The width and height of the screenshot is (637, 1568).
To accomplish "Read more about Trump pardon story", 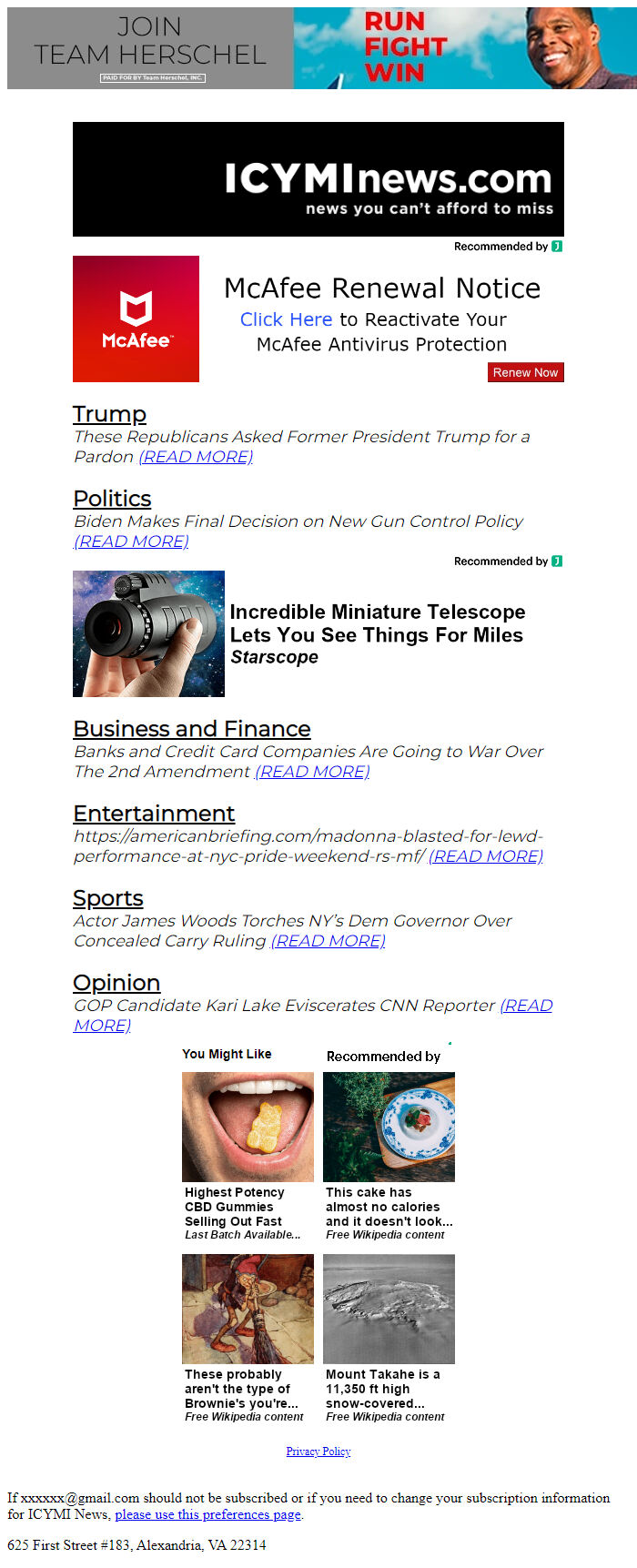I will tap(196, 457).
